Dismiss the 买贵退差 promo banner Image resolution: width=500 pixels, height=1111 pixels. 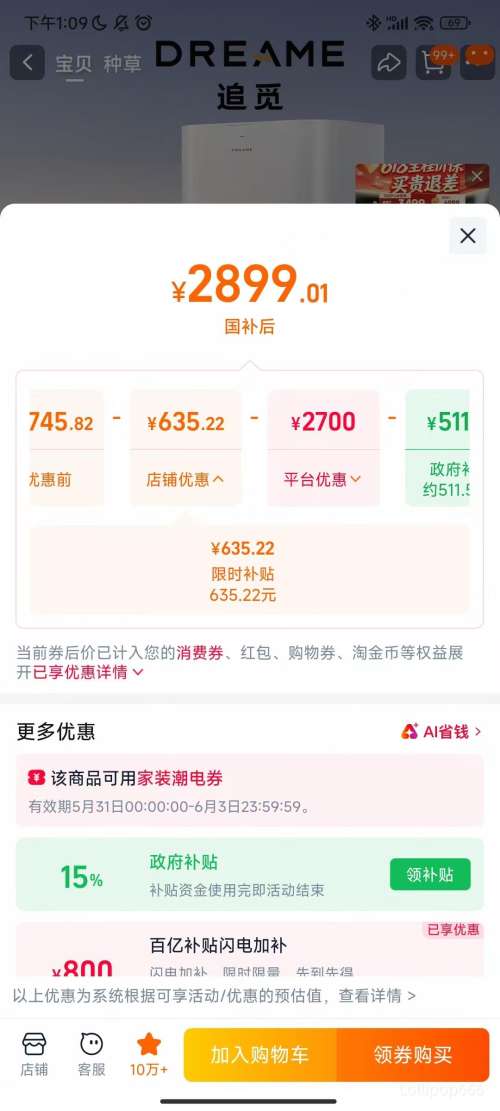(x=478, y=176)
